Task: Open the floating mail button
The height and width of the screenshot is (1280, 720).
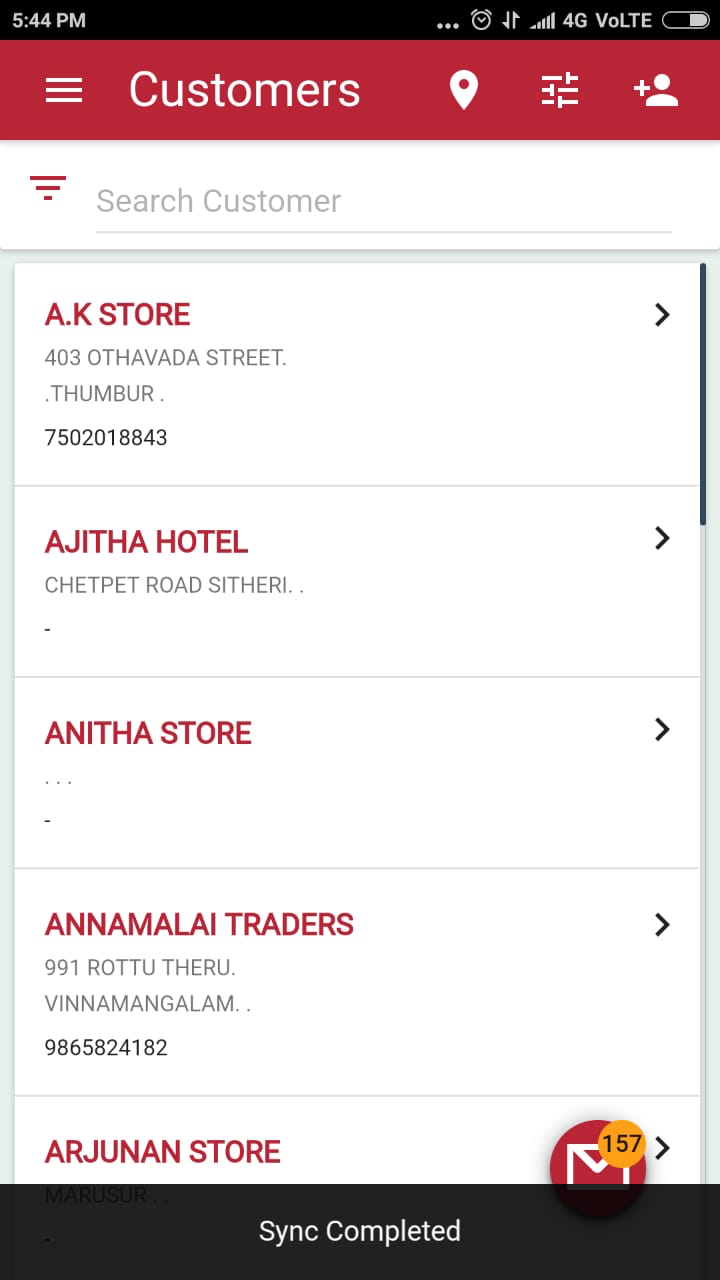Action: click(x=597, y=1165)
